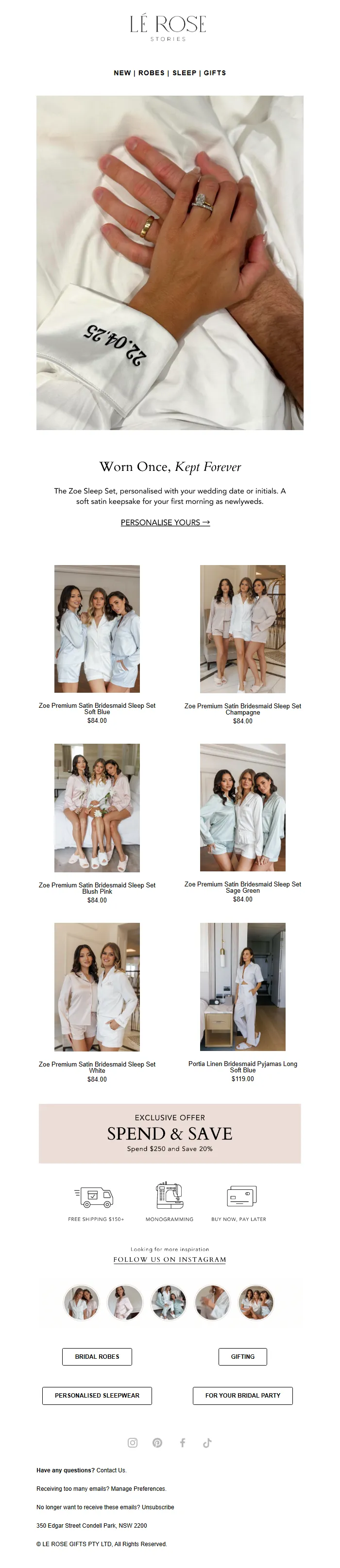Open the Pinterest social icon

[157, 1443]
